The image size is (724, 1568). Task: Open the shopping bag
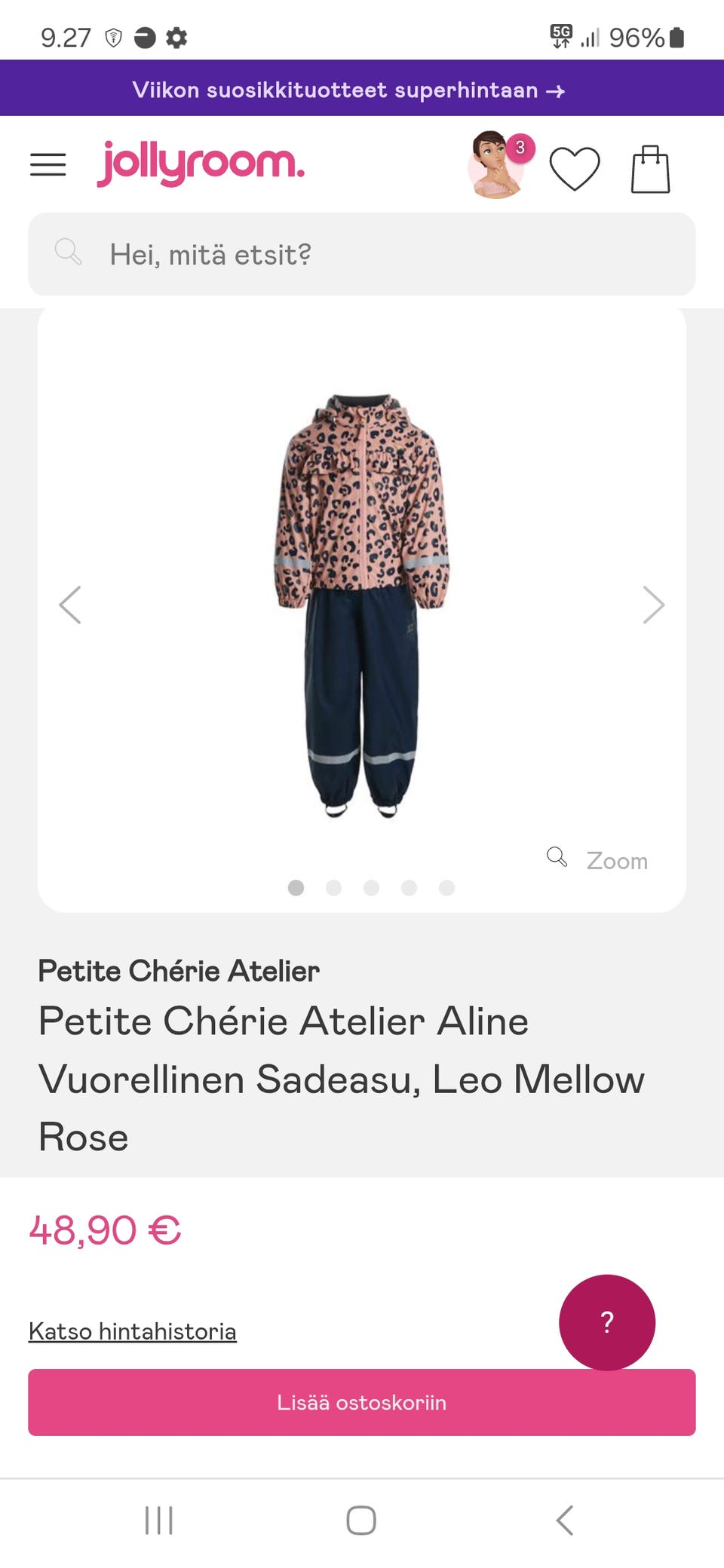[x=650, y=169]
